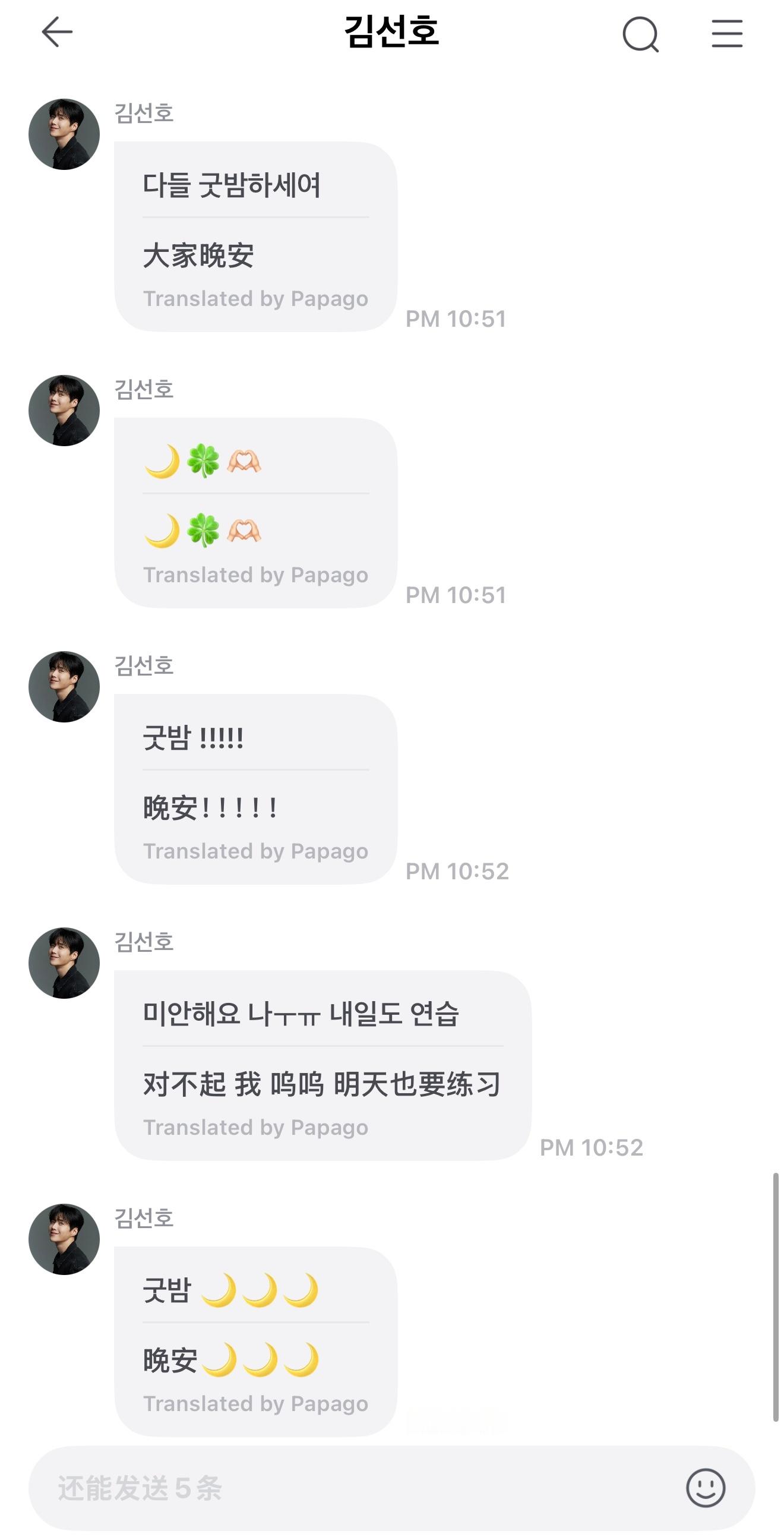Image resolution: width=784 pixels, height=1540 pixels.
Task: Tap the profile image on the last 굿밤 message
Action: (x=64, y=1241)
